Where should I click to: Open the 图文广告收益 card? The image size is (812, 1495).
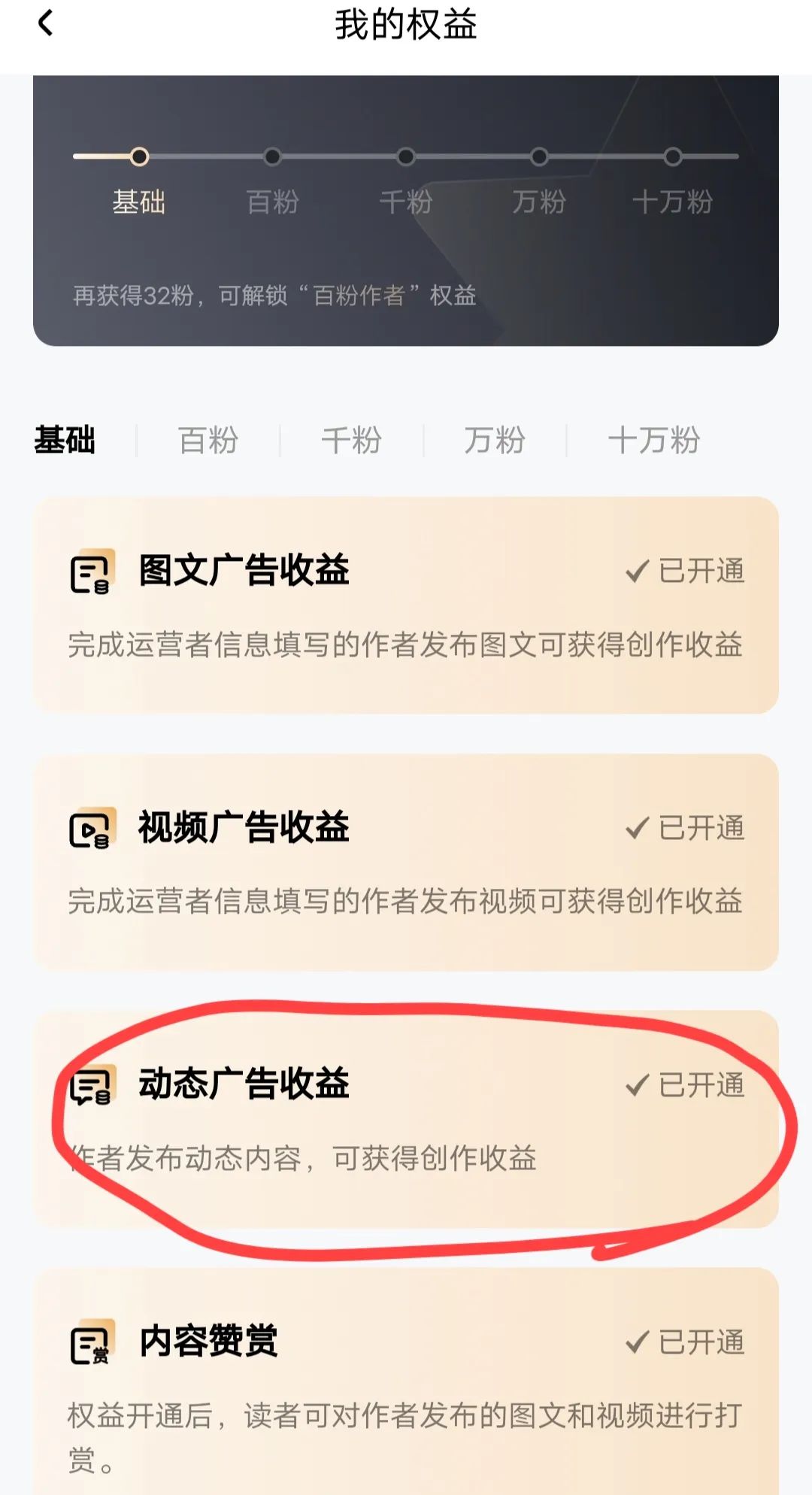(x=405, y=605)
